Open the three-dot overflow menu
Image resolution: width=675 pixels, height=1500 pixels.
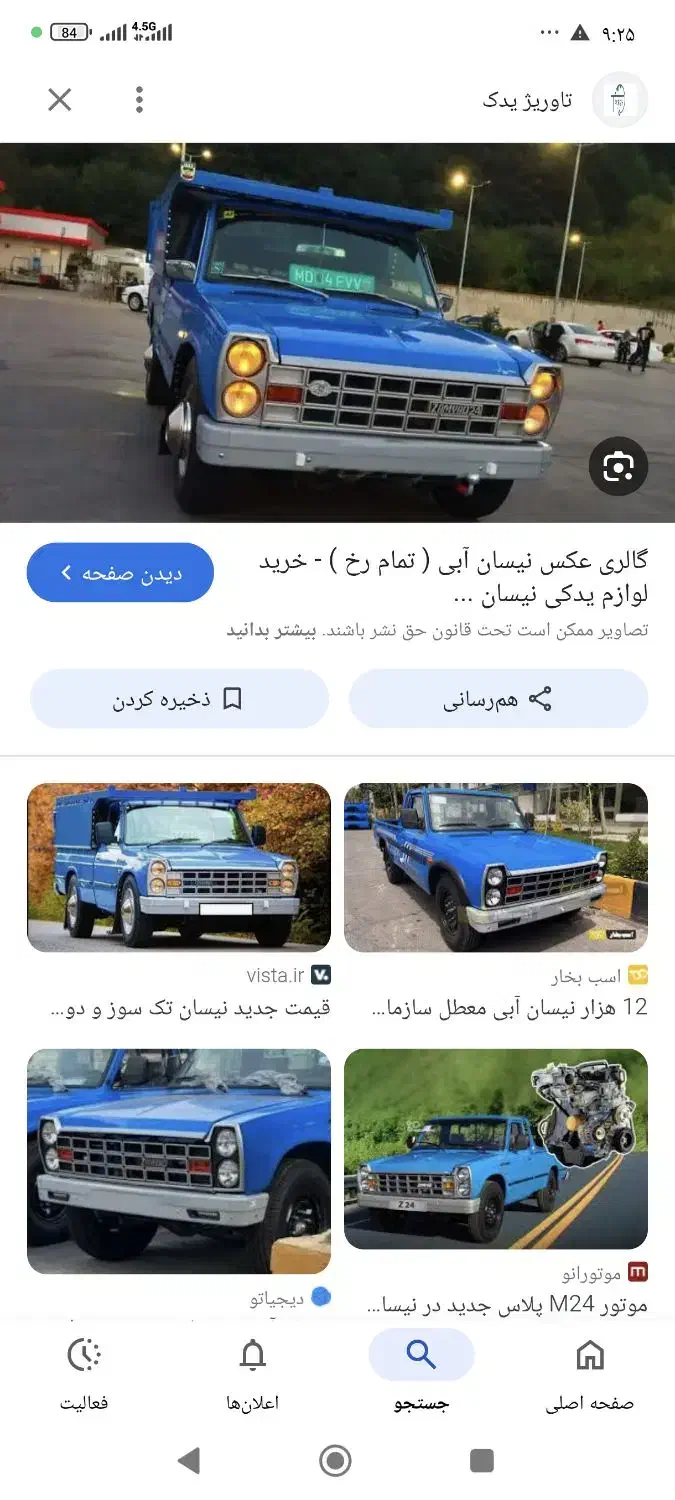pyautogui.click(x=139, y=100)
